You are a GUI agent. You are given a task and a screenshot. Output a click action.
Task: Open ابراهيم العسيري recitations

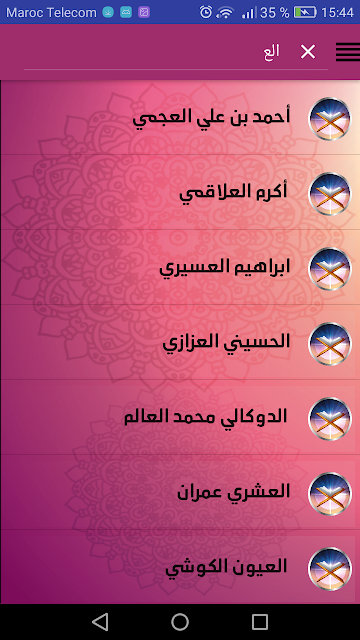180,267
